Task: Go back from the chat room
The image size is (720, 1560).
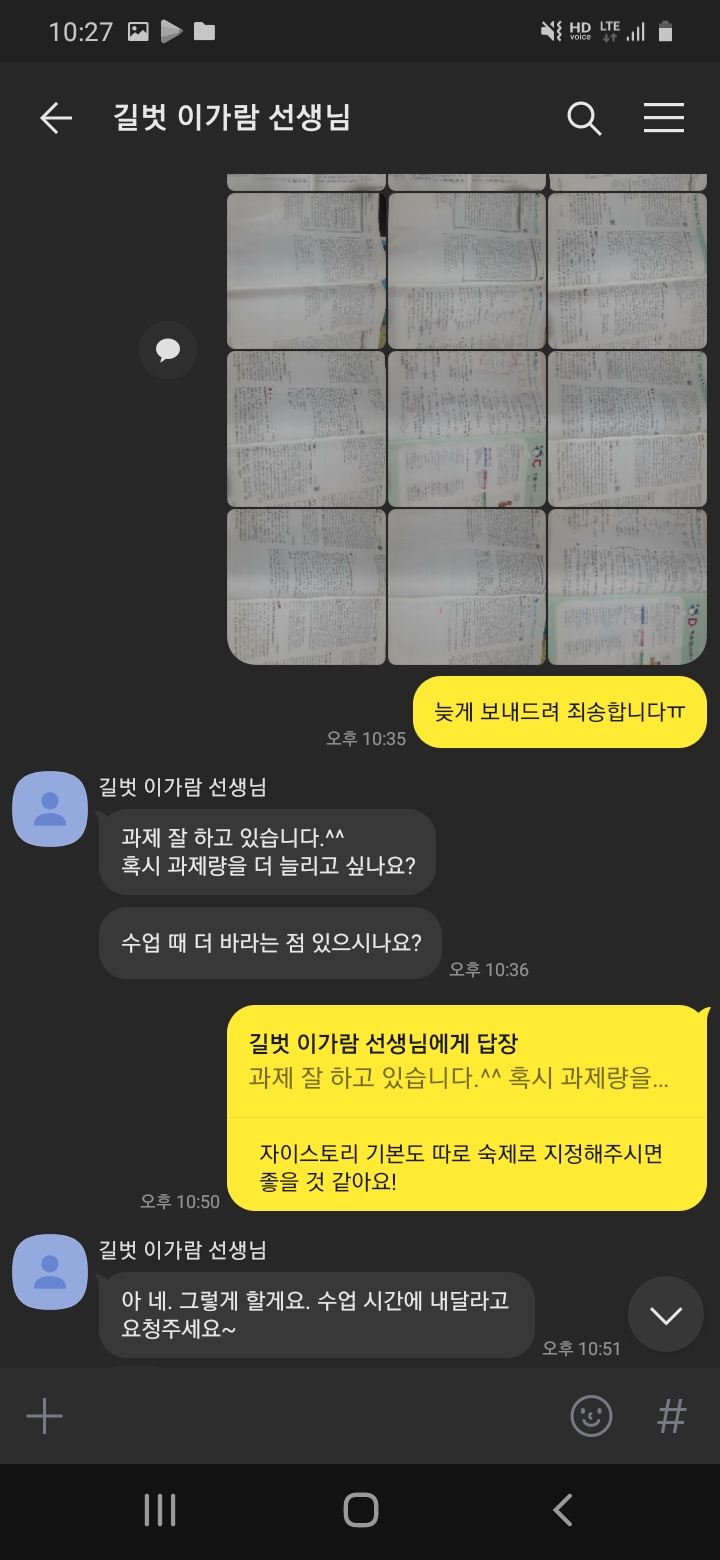Action: 56,119
